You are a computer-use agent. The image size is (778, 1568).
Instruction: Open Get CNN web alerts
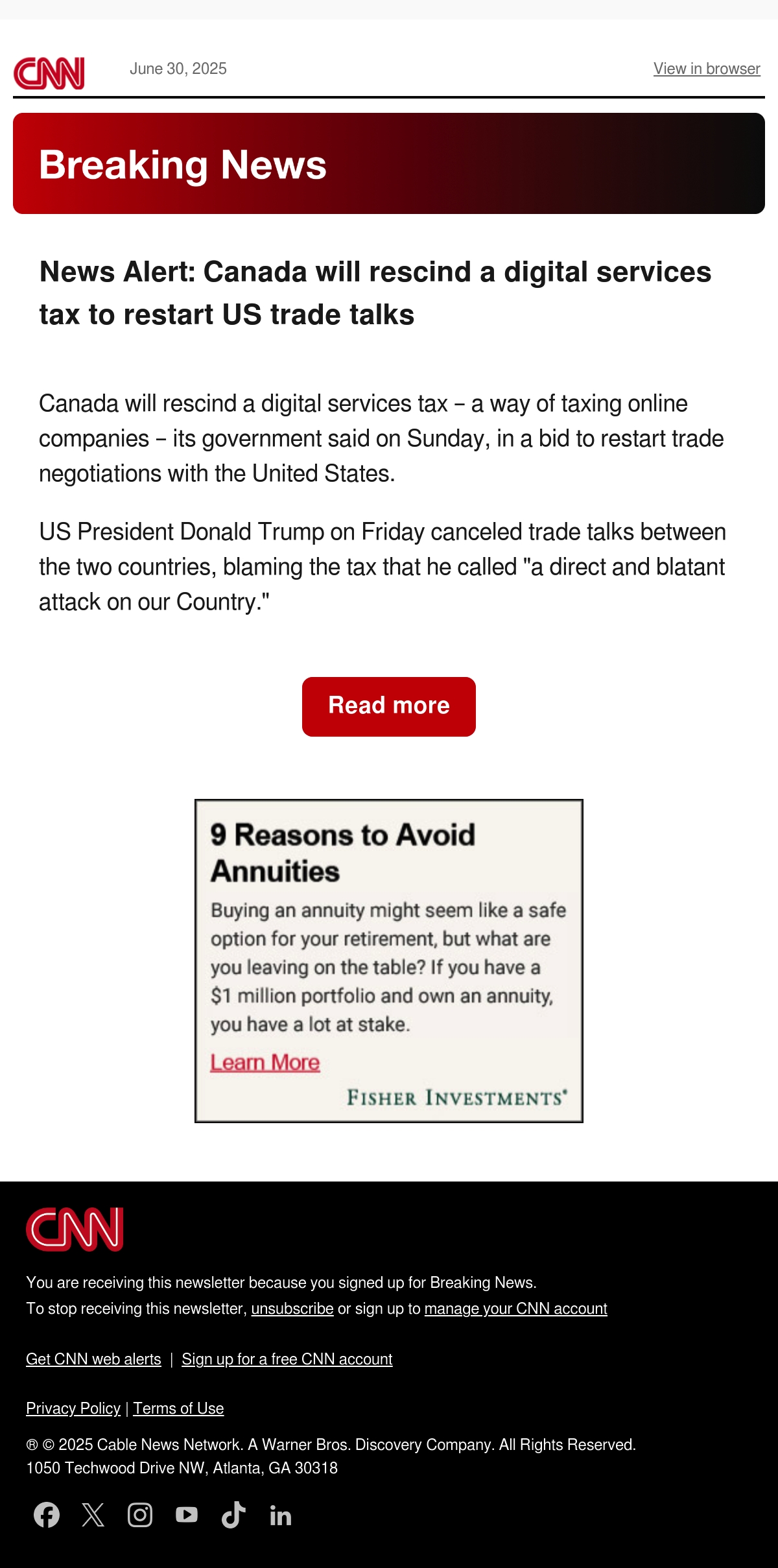pyautogui.click(x=93, y=1359)
